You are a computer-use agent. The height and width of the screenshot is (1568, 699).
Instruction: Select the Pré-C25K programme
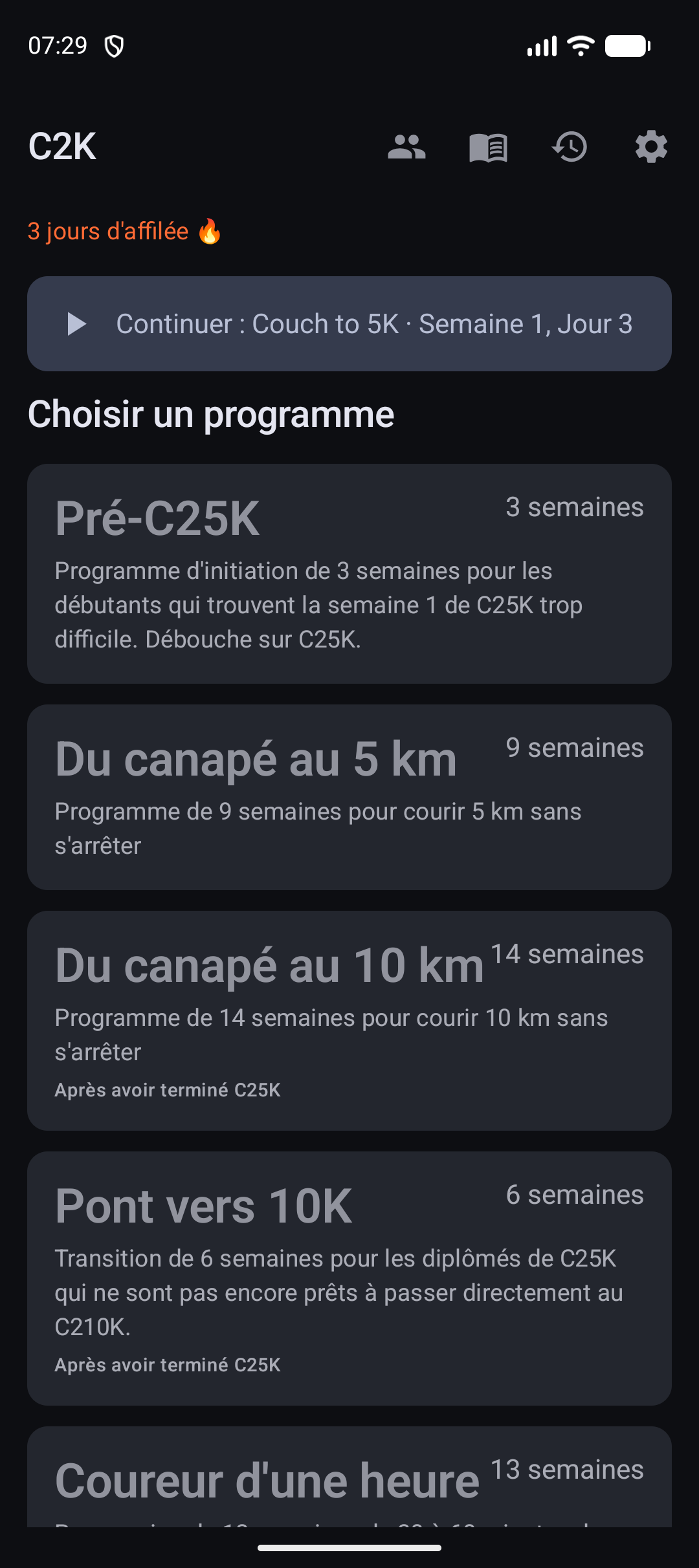coord(349,574)
